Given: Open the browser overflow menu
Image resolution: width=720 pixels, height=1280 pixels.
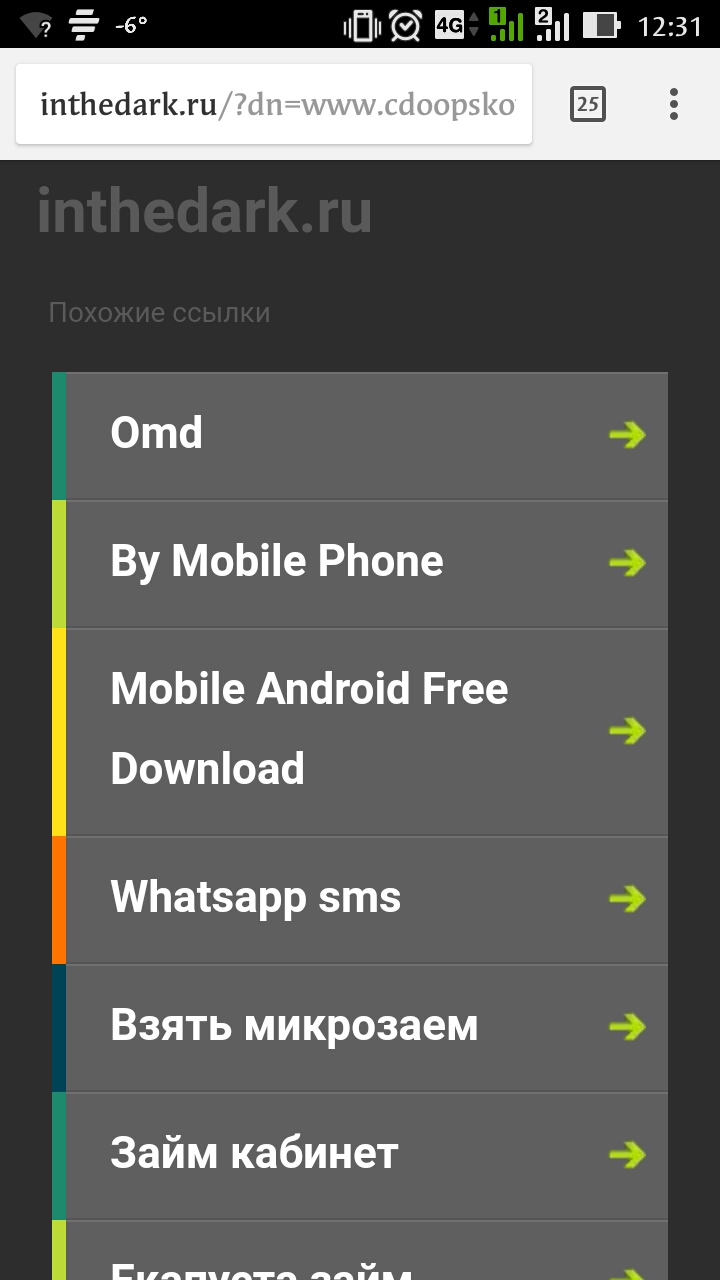Looking at the screenshot, I should tap(674, 104).
